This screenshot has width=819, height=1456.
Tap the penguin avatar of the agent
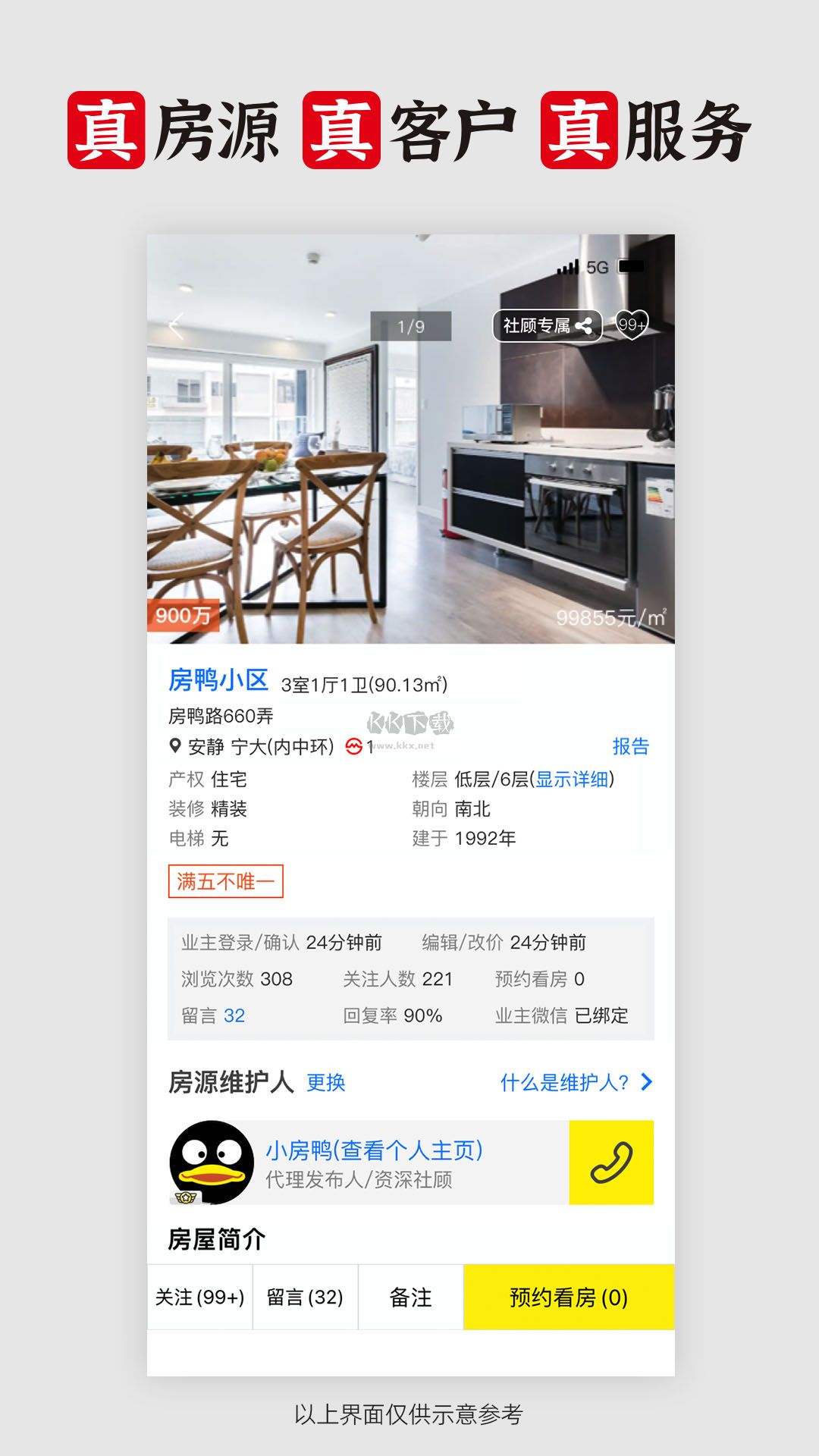pyautogui.click(x=212, y=1163)
